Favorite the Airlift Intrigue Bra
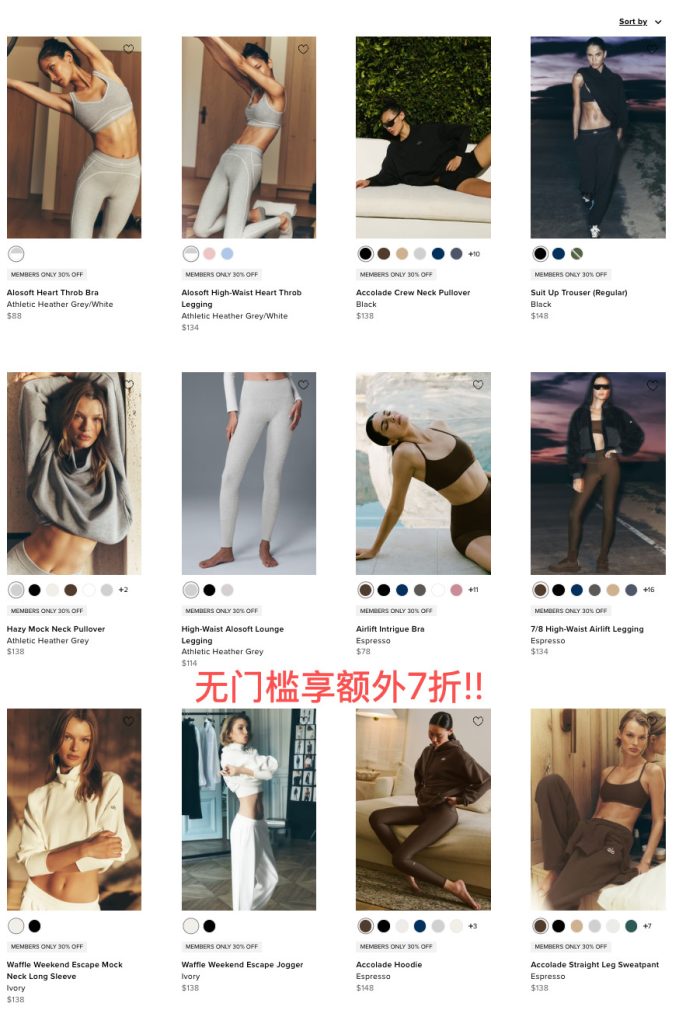 [478, 385]
